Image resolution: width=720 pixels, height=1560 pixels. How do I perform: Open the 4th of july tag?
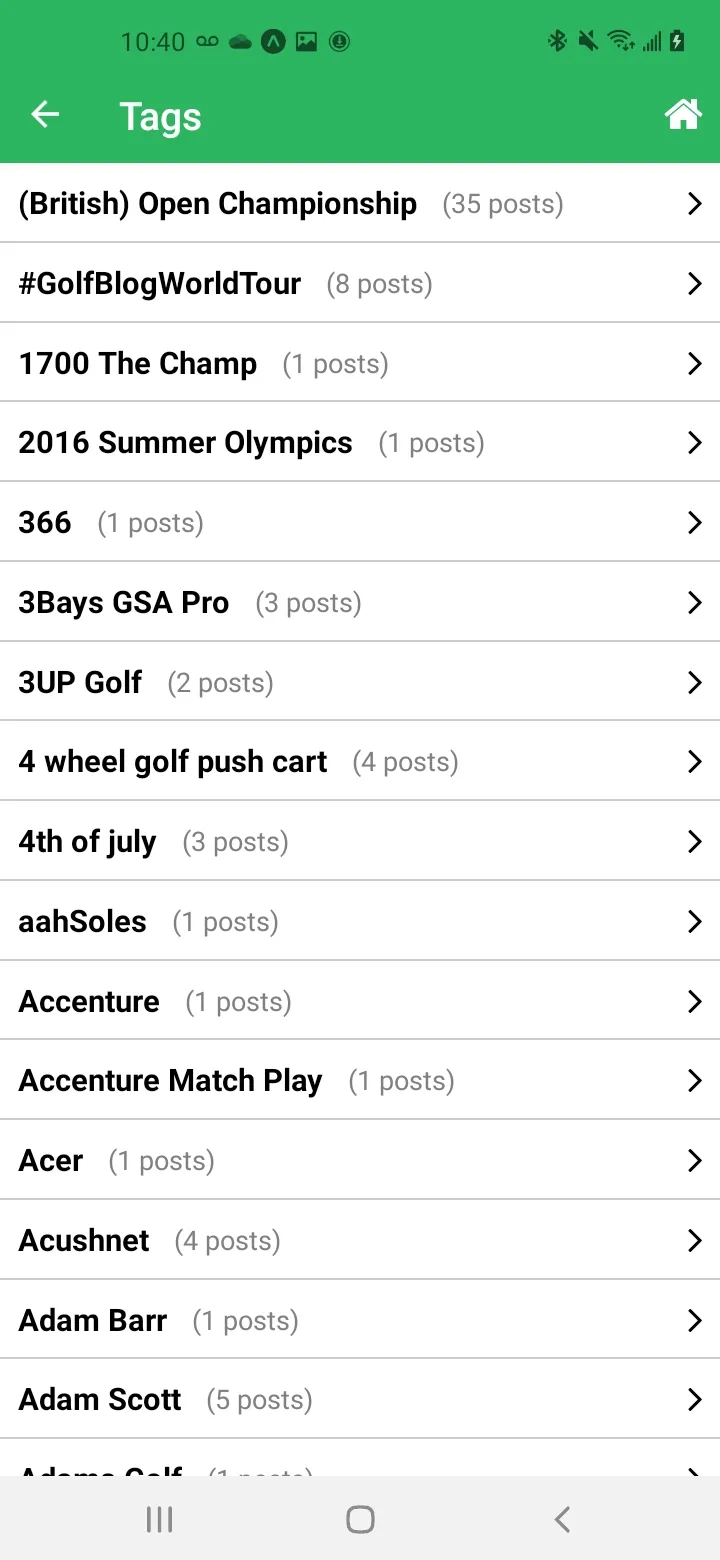pyautogui.click(x=360, y=841)
